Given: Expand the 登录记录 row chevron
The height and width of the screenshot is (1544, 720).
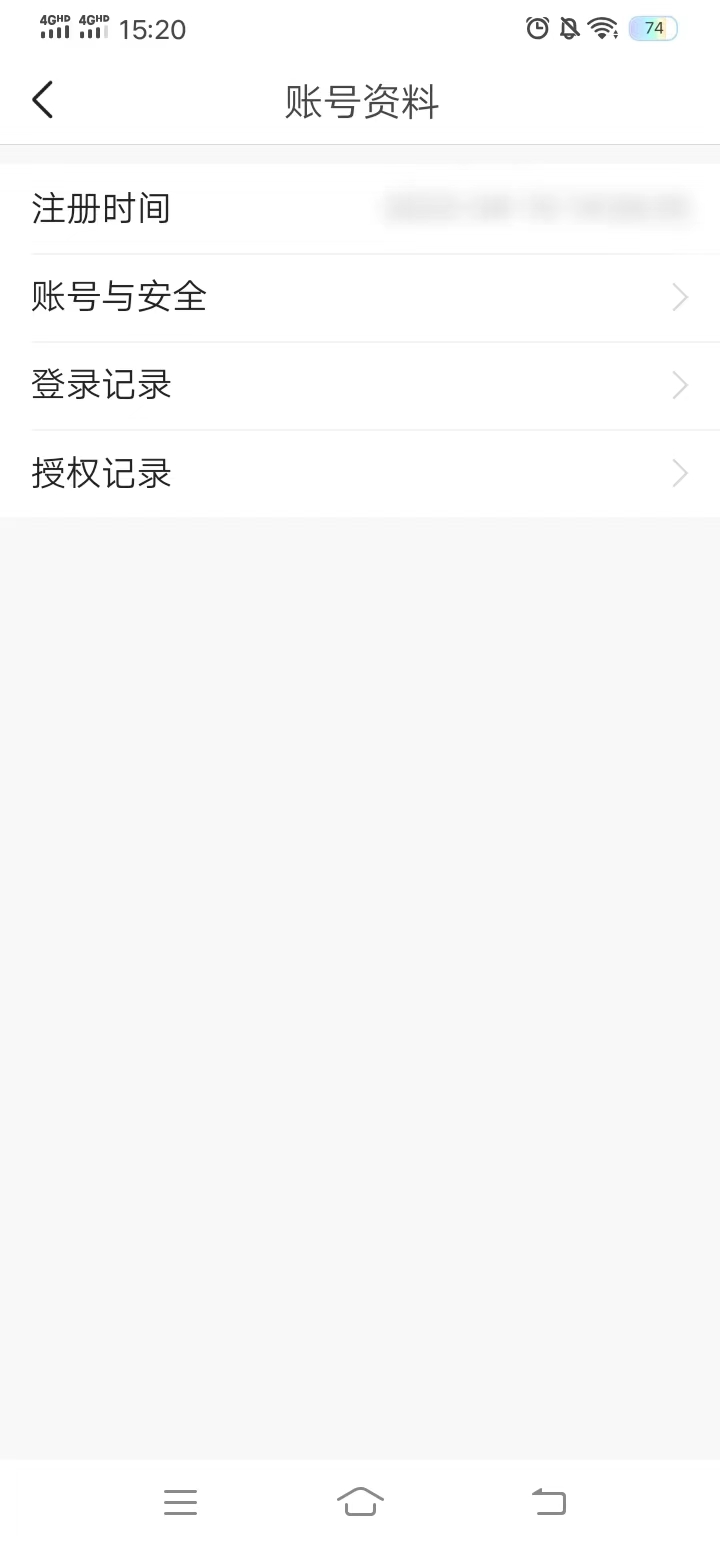Looking at the screenshot, I should pos(679,385).
